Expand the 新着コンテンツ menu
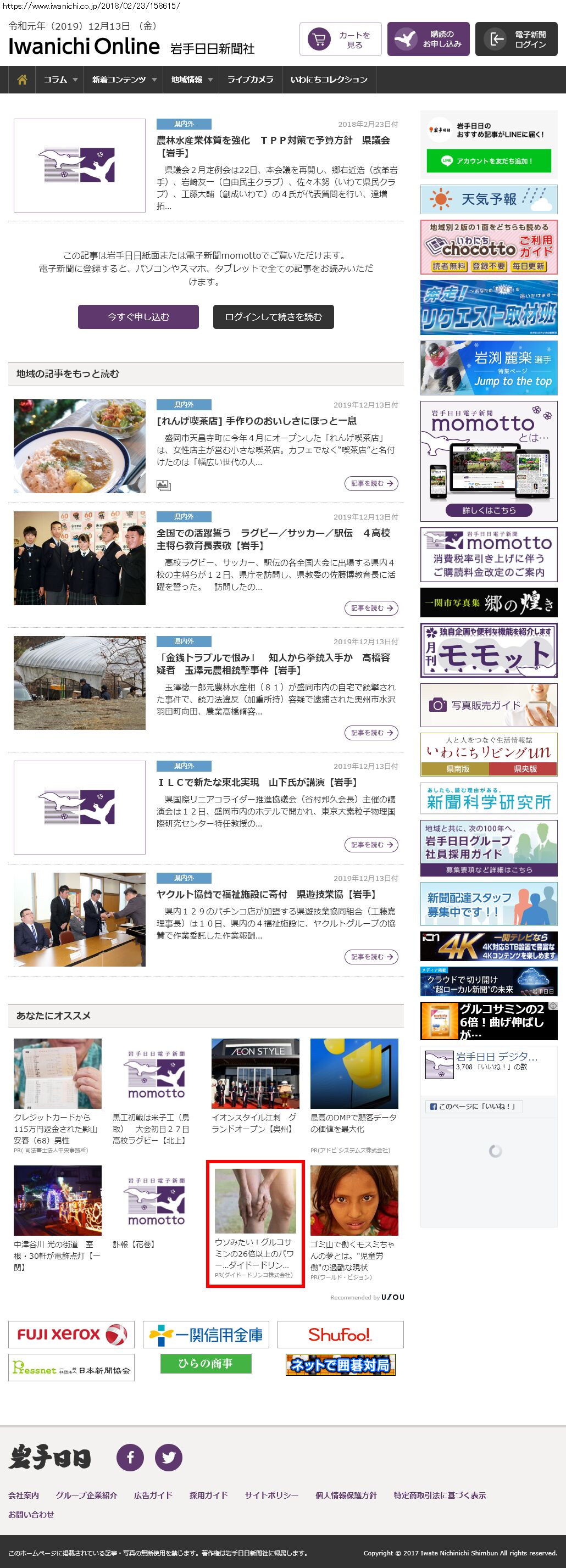 point(124,80)
